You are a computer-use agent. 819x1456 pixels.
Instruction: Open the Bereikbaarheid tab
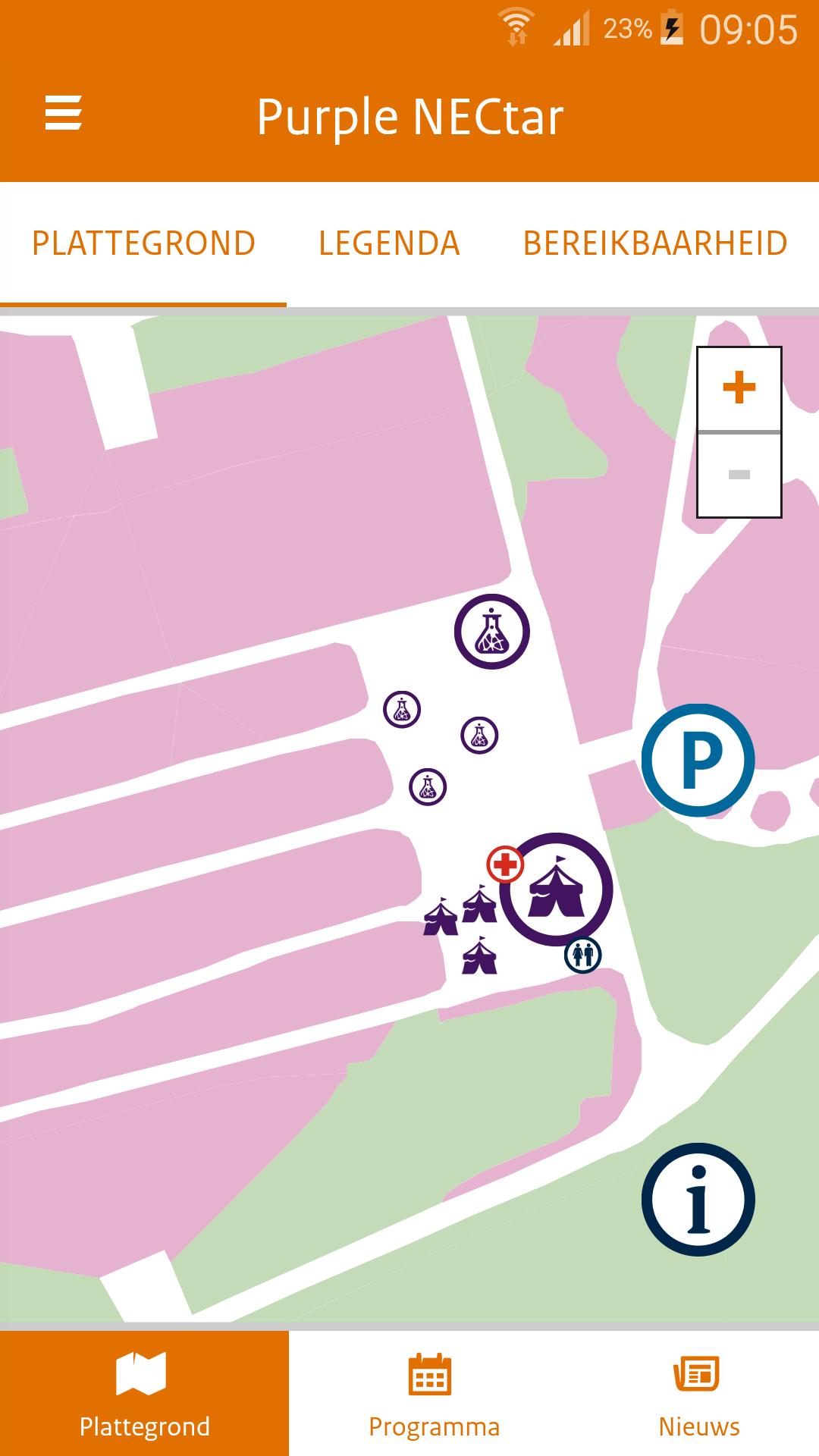[655, 243]
